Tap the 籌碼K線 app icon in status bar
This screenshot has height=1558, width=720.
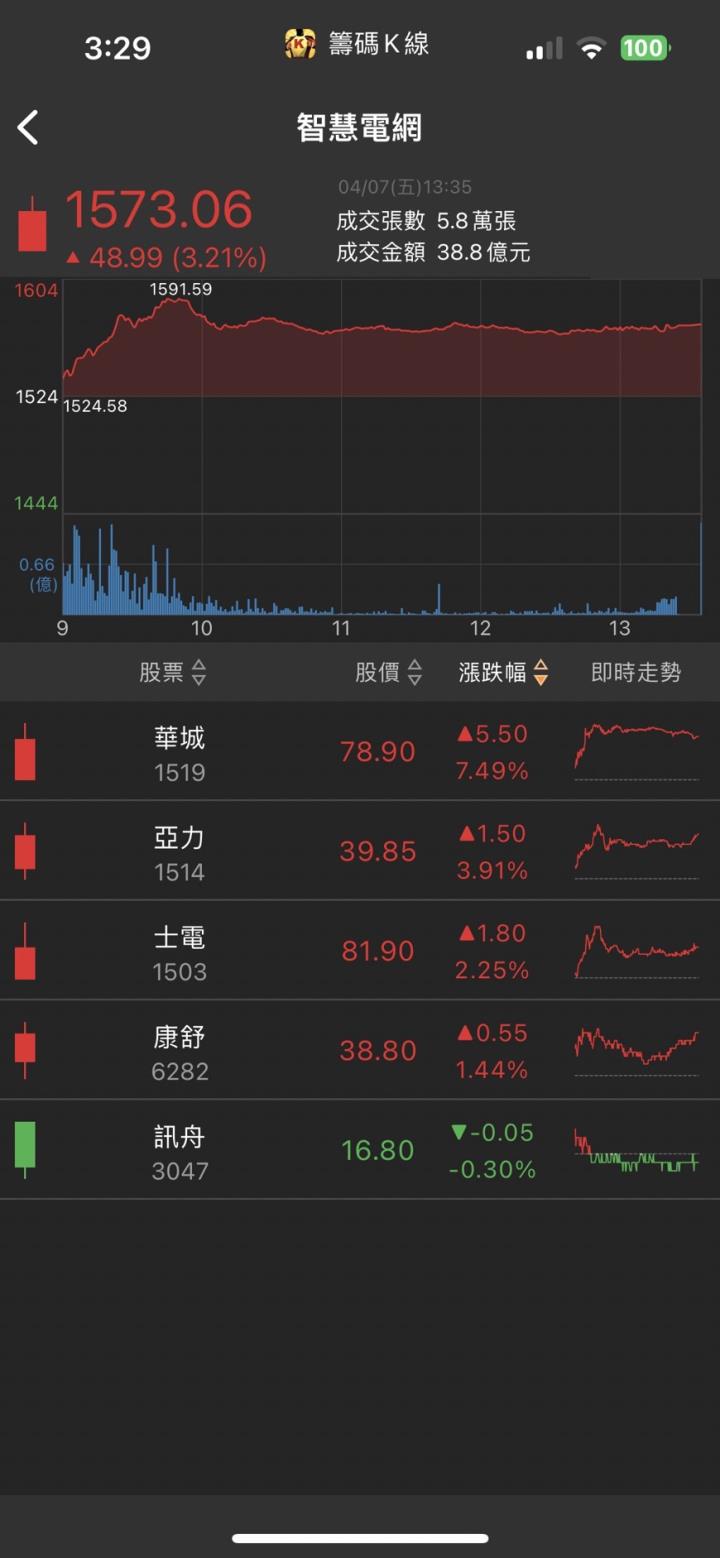click(298, 44)
